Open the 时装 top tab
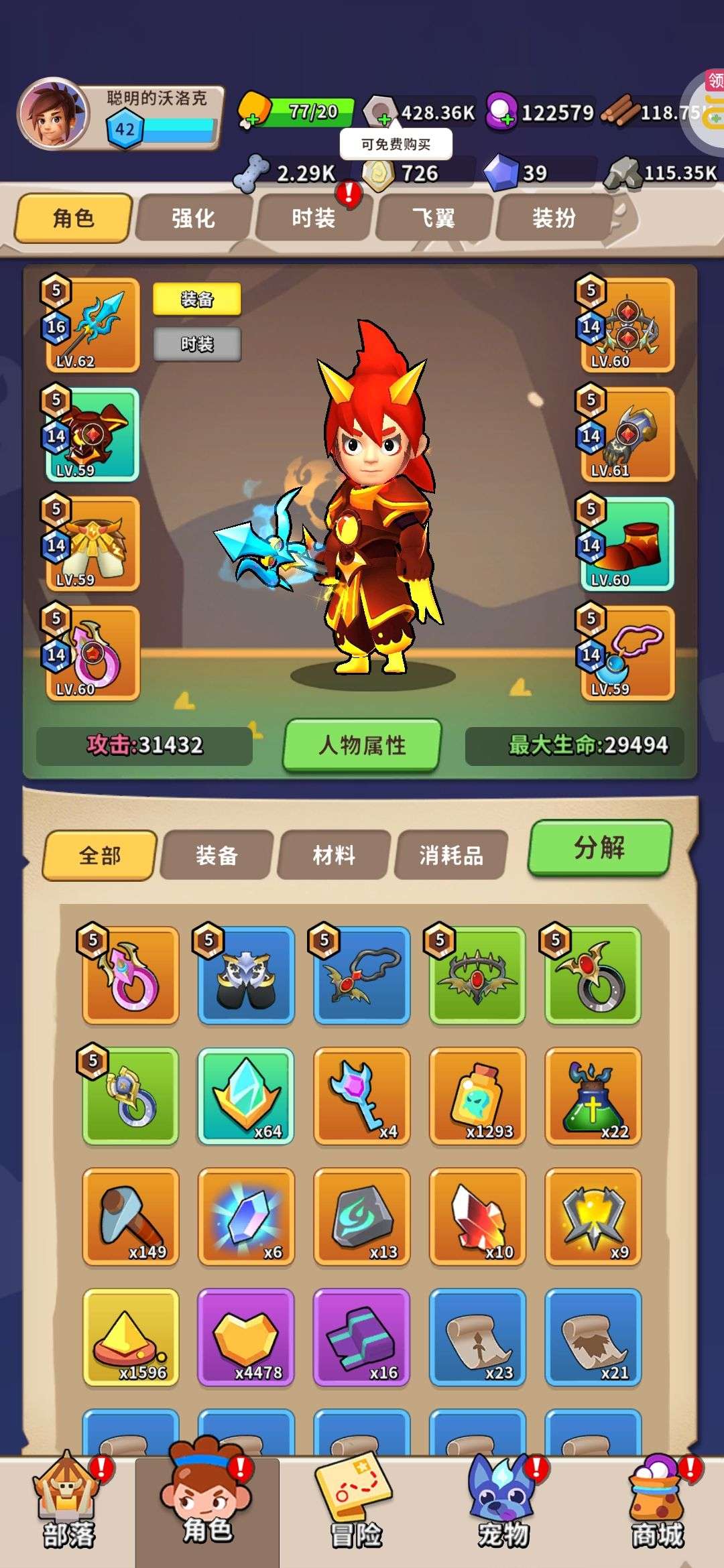This screenshot has height=1568, width=724. coord(312,218)
